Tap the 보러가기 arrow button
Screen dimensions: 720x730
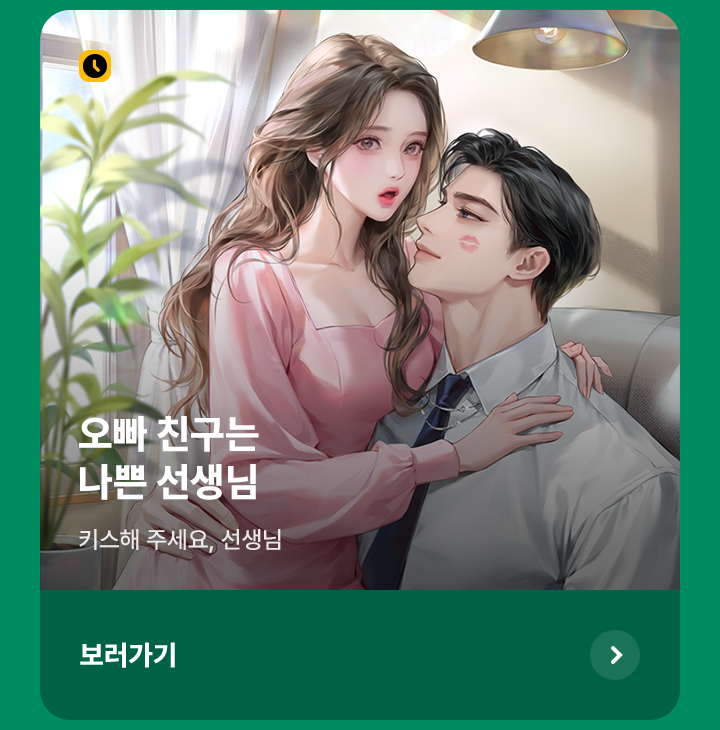(614, 655)
